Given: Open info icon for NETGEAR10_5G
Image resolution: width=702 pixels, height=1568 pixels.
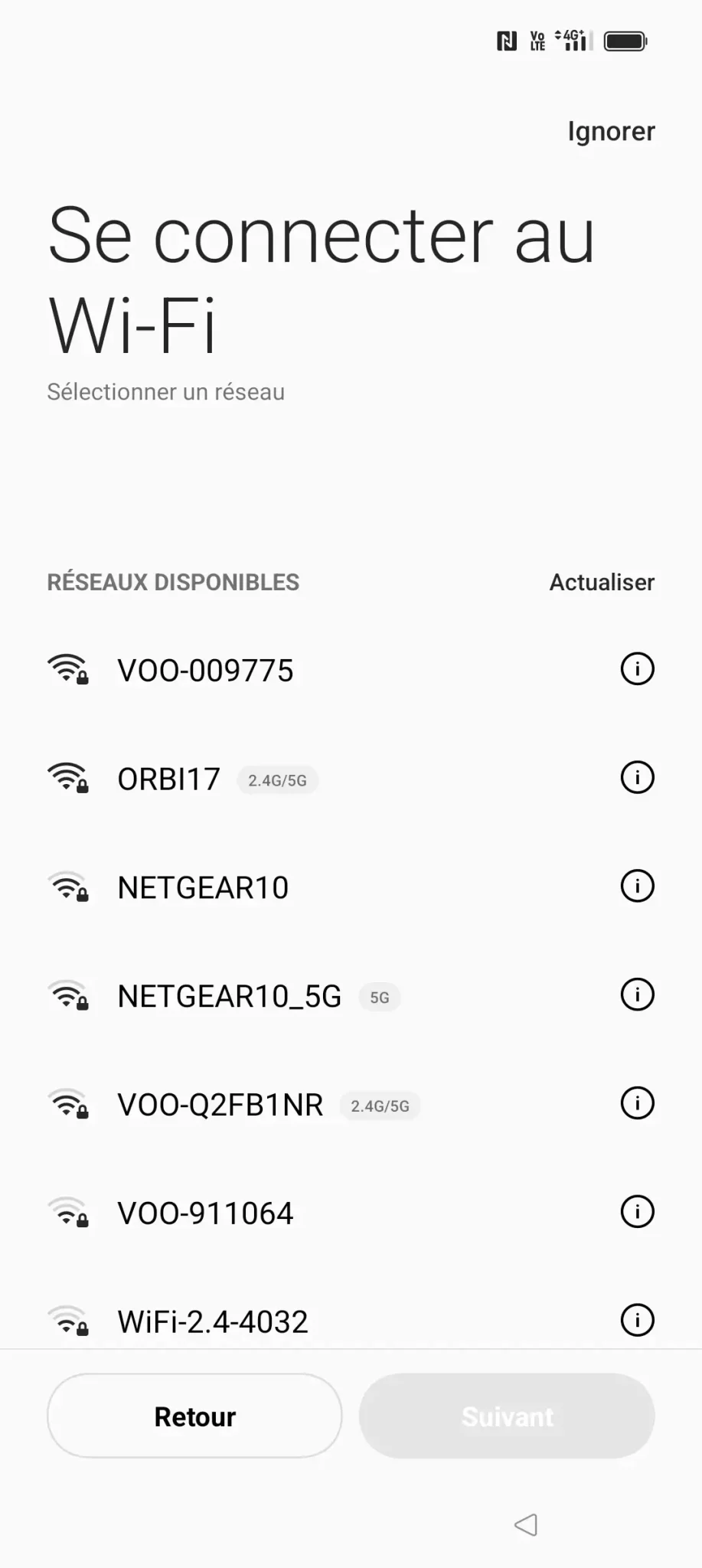Looking at the screenshot, I should 637,995.
